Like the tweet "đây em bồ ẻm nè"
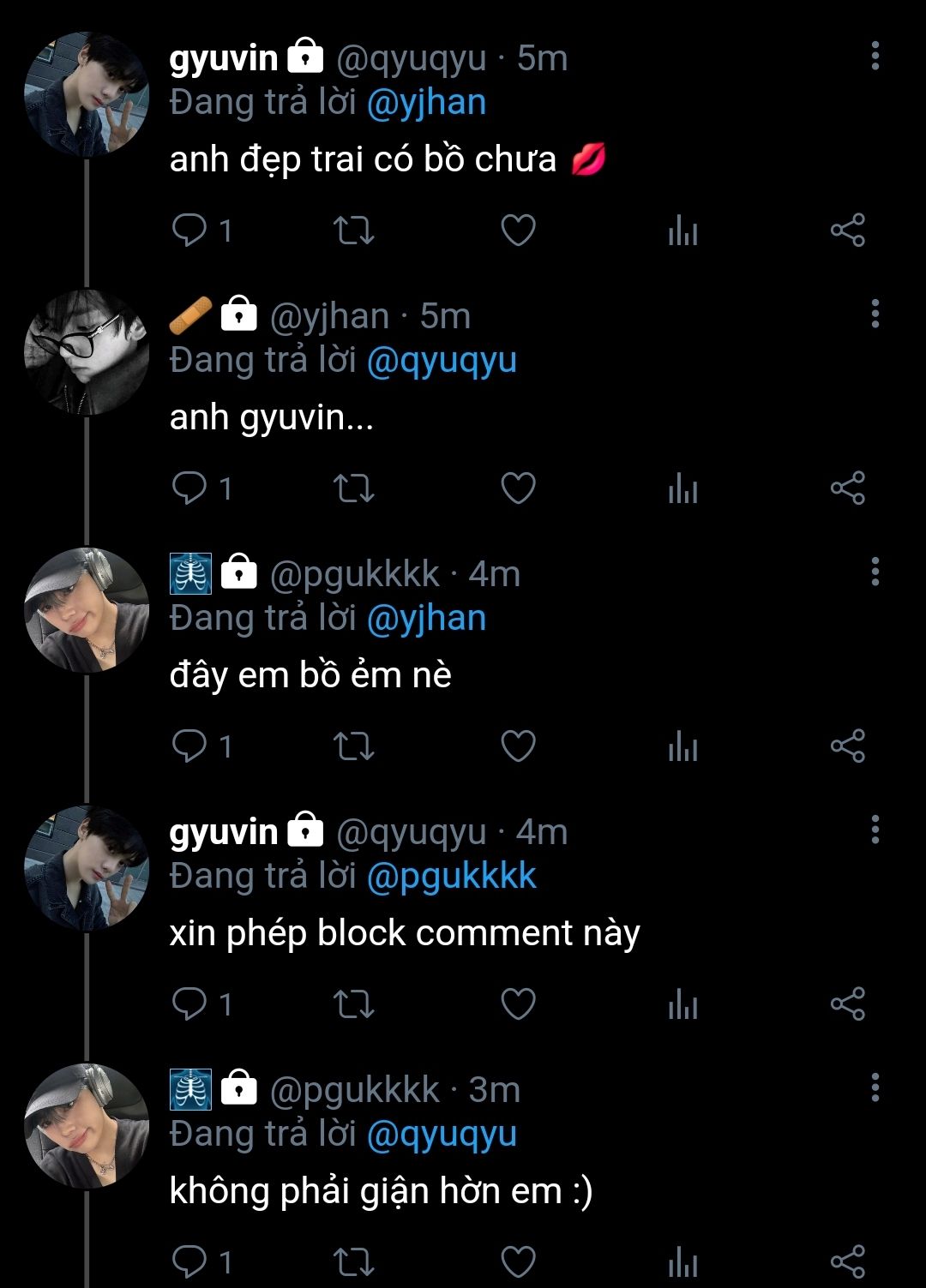Viewport: 926px width, 1288px height. (518, 746)
